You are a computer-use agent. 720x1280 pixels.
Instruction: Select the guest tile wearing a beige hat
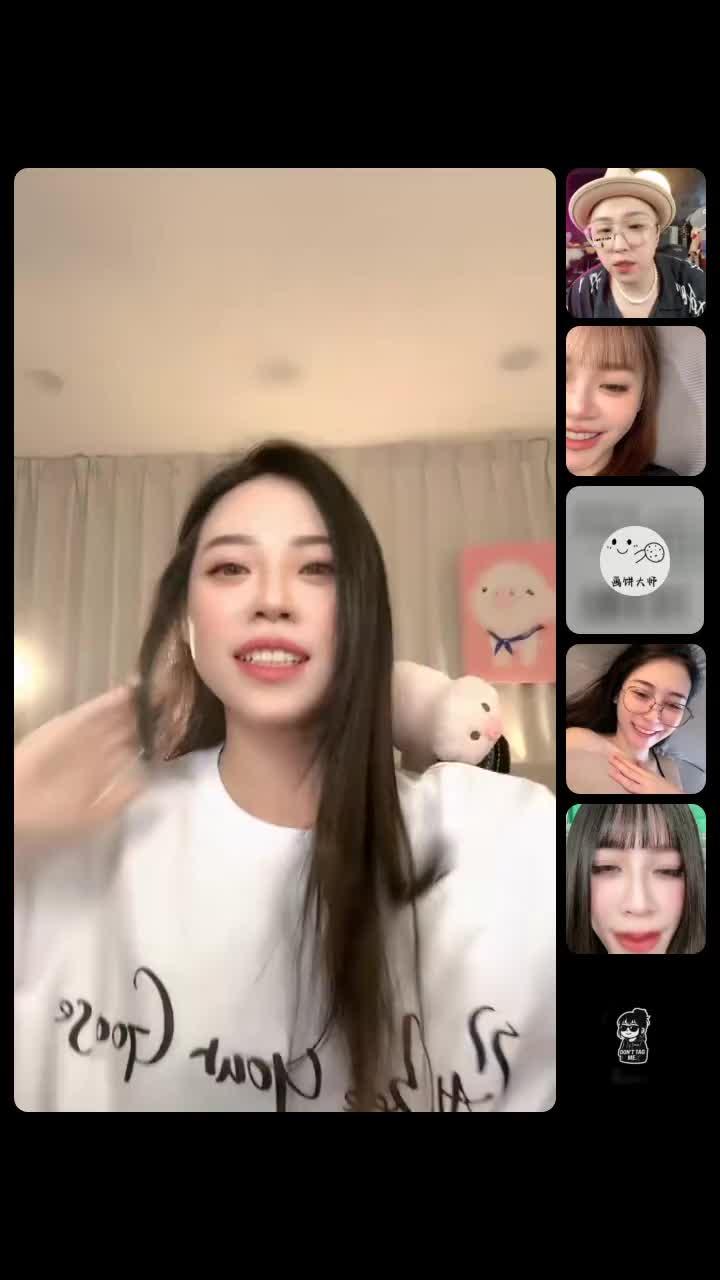(636, 243)
